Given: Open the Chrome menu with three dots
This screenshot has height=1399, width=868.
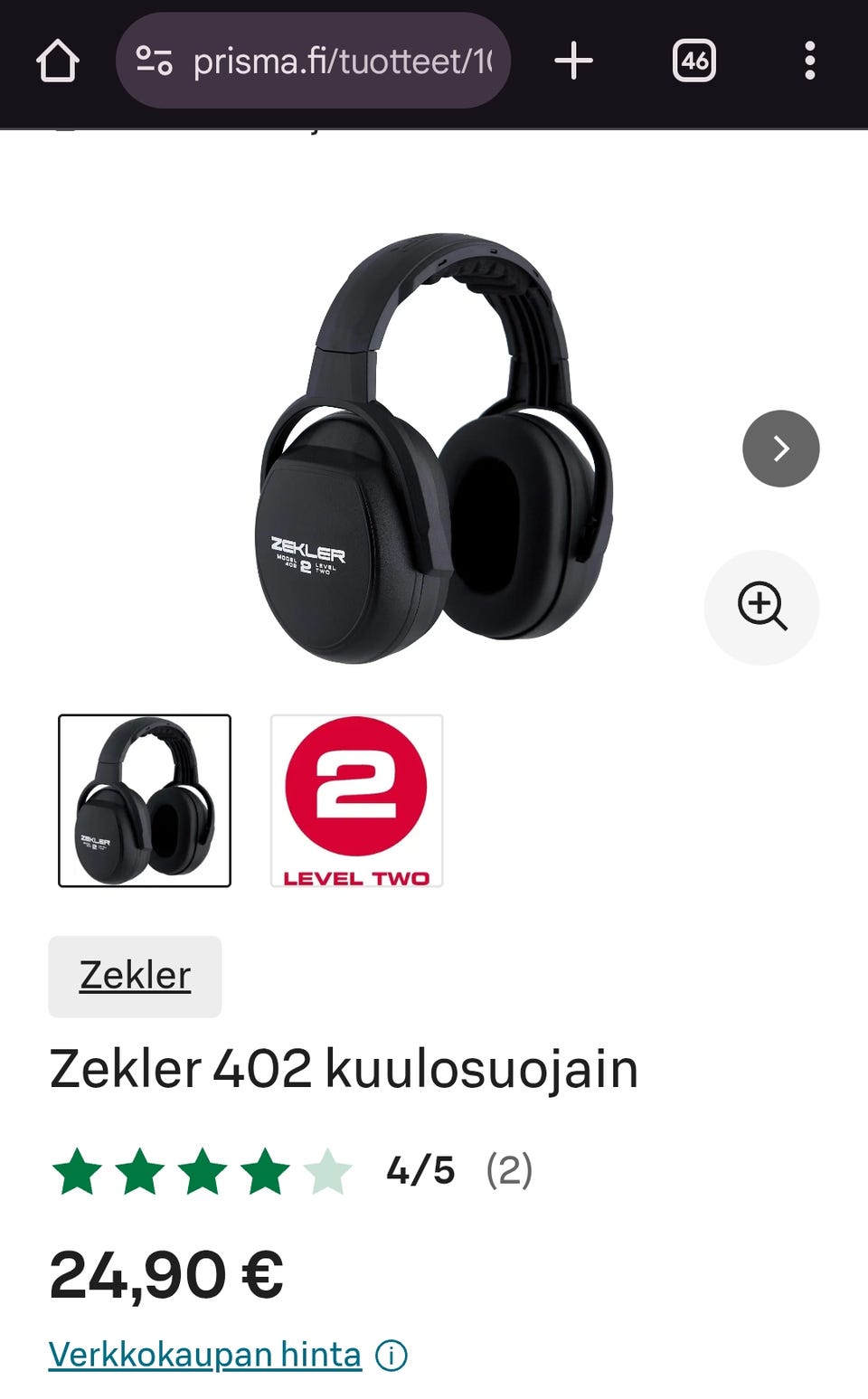Looking at the screenshot, I should click(811, 61).
